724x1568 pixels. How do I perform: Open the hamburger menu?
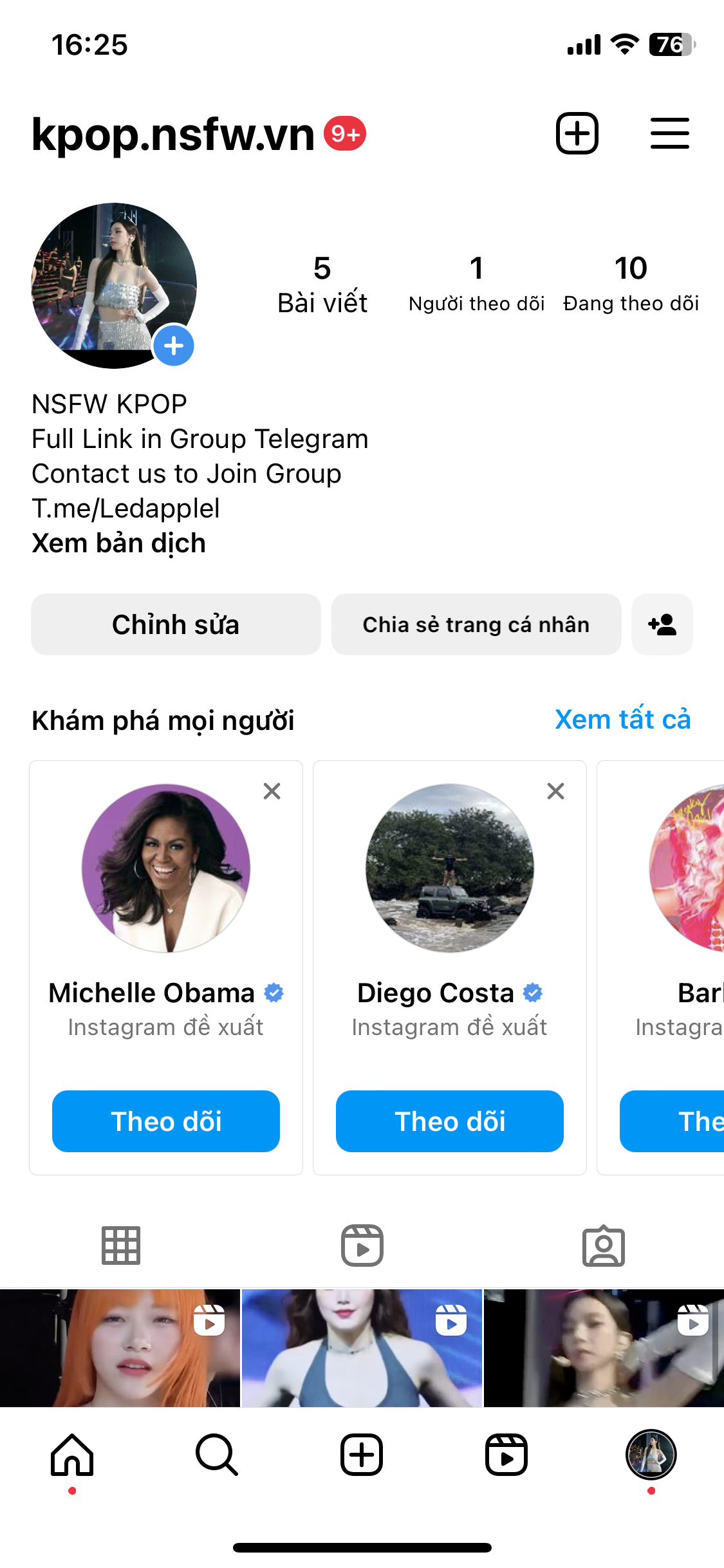pyautogui.click(x=669, y=133)
